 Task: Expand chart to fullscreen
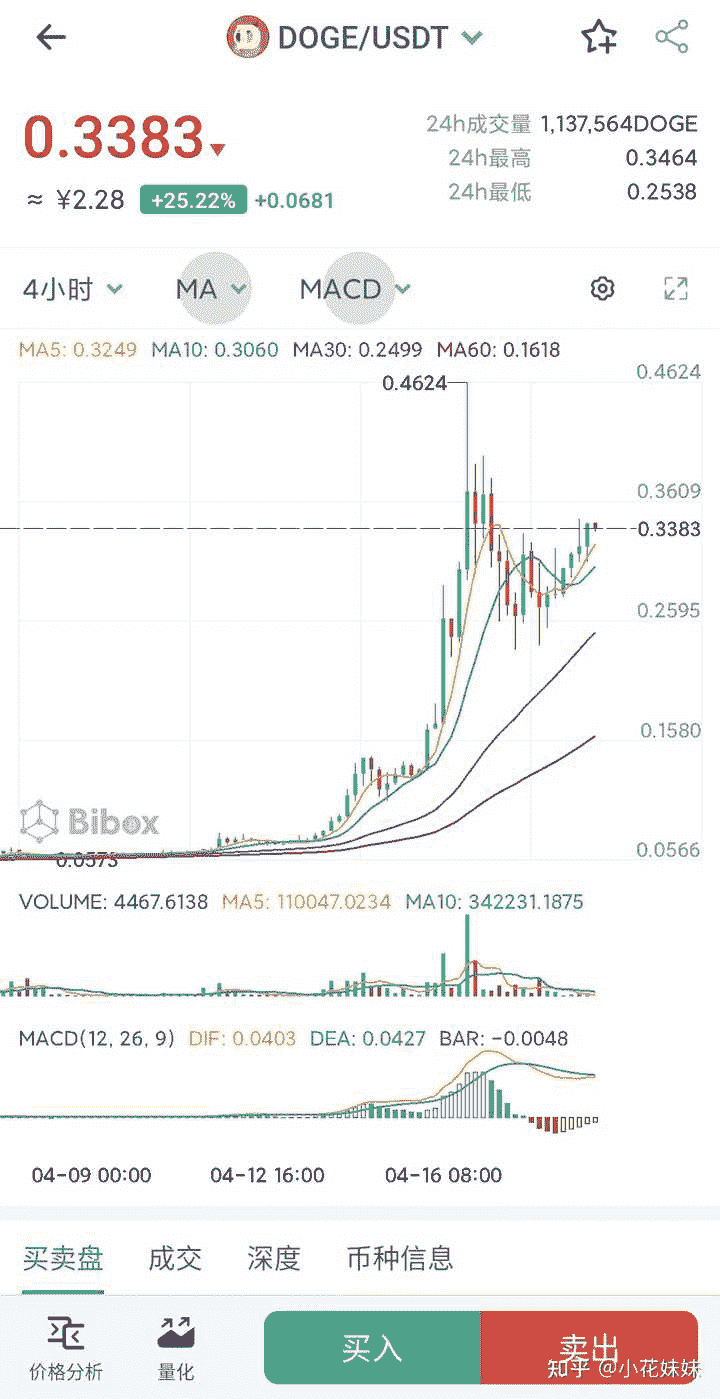pos(676,289)
